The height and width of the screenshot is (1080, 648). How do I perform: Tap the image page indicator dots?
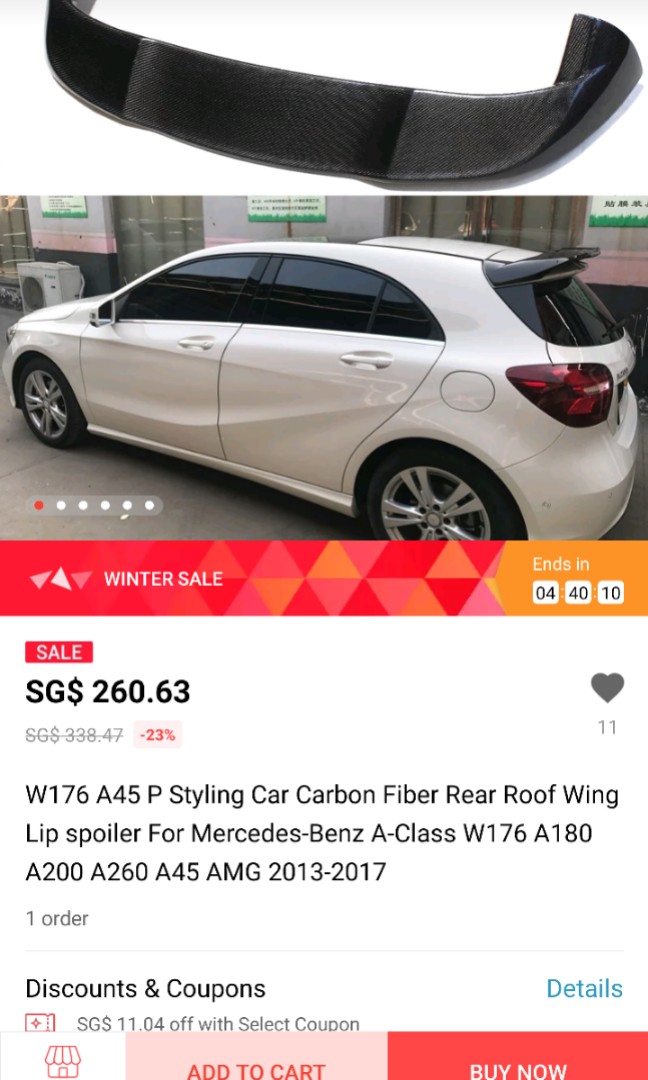pyautogui.click(x=94, y=505)
